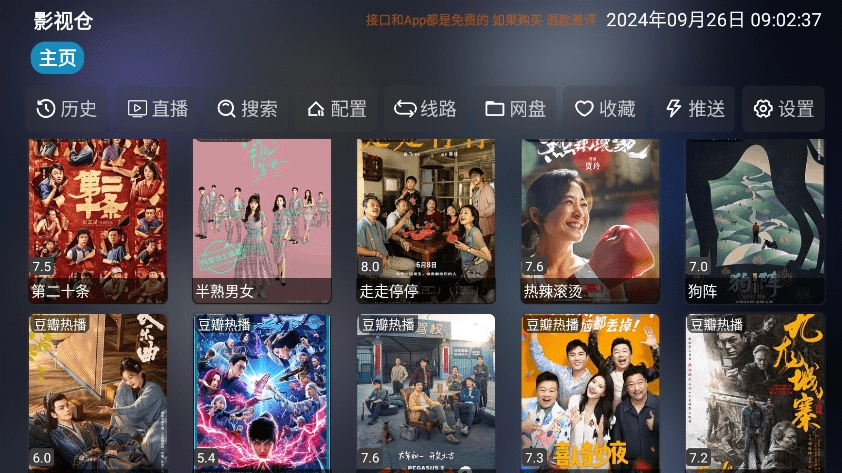842x473 pixels.
Task: Open the movie 热辣滚烫
Action: click(590, 220)
